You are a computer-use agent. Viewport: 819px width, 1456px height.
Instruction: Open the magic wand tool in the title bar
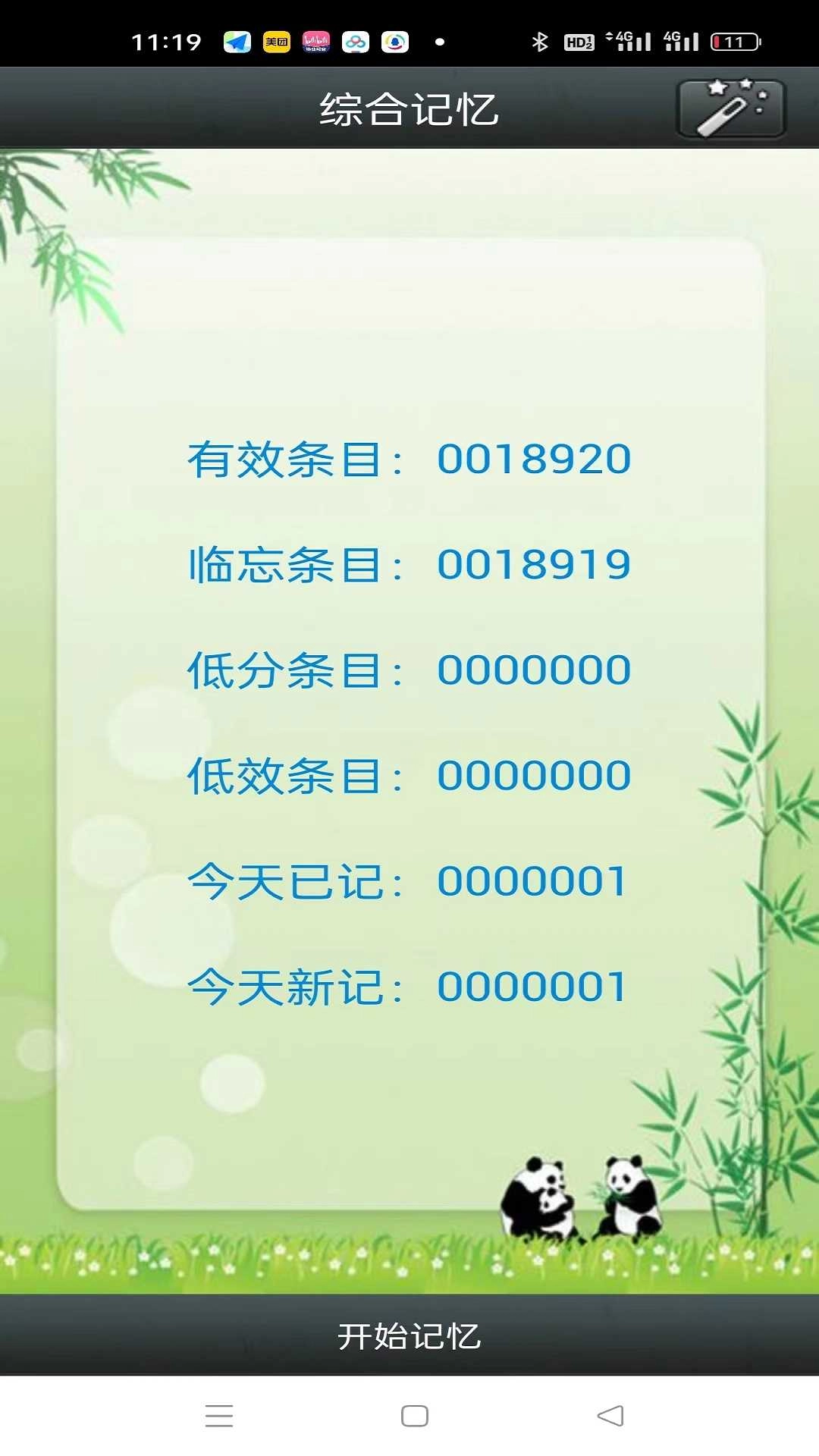730,108
